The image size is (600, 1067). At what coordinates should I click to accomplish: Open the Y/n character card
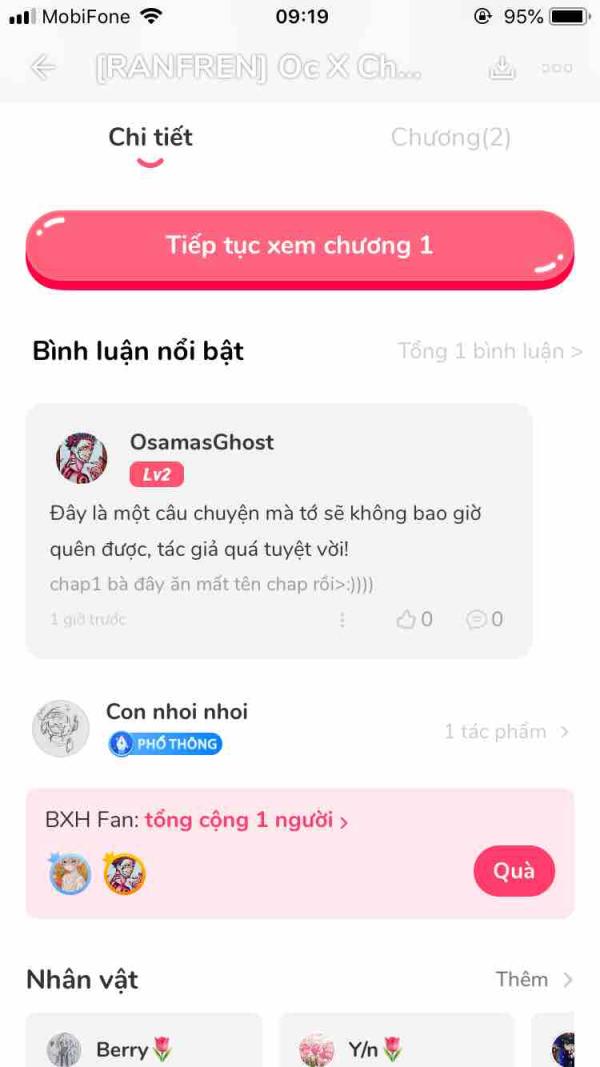[395, 1045]
